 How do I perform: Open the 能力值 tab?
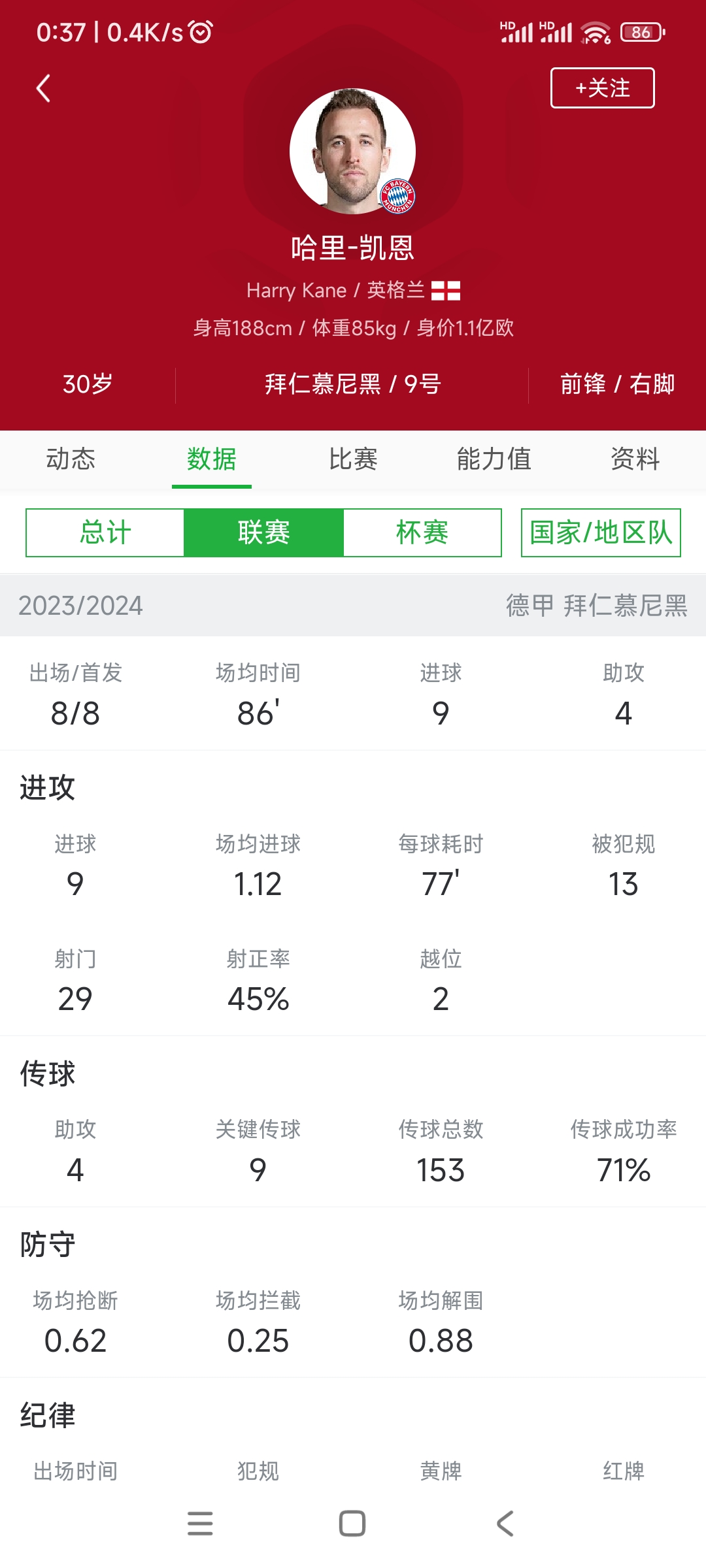494,459
